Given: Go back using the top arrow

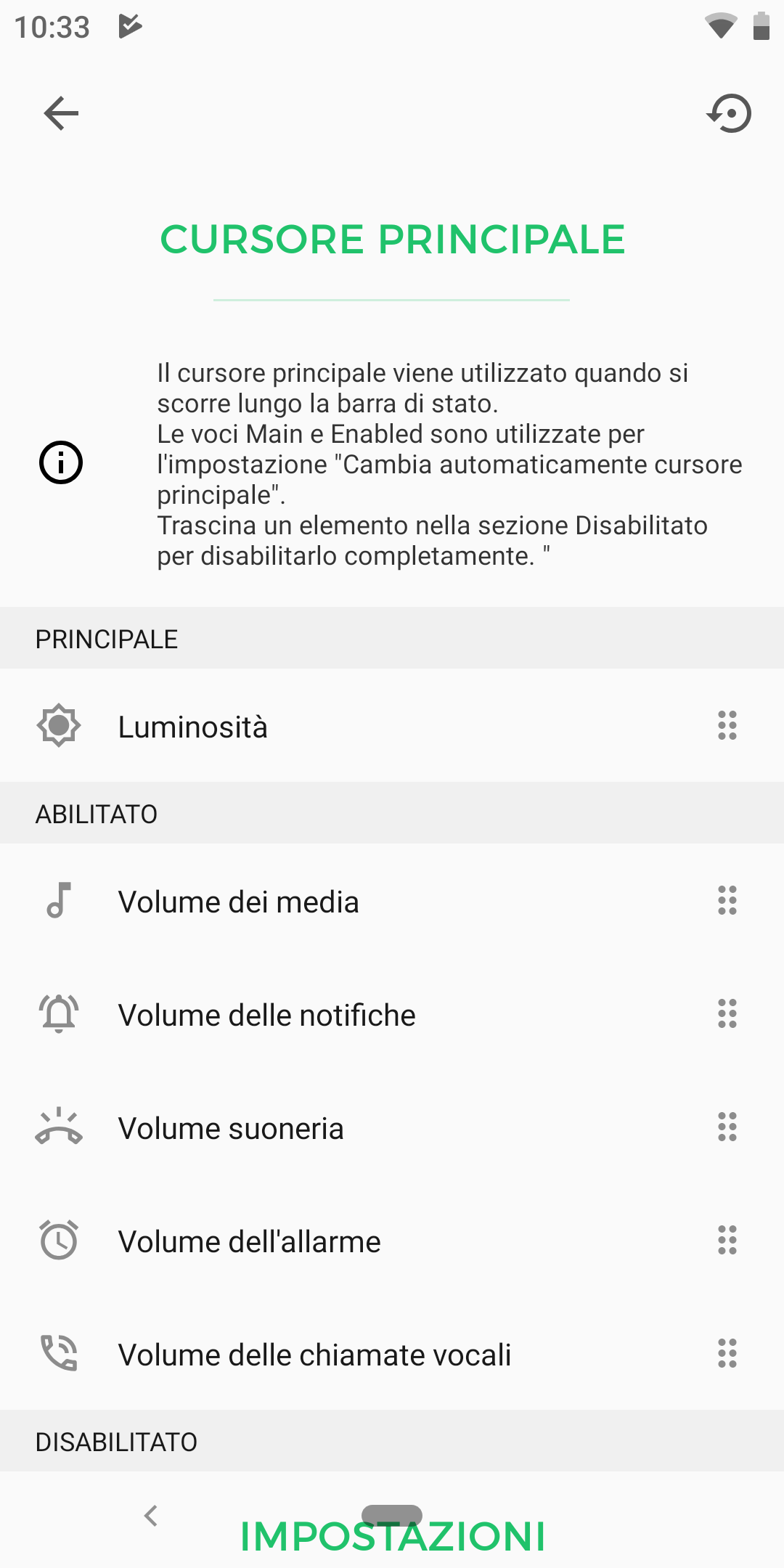Looking at the screenshot, I should click(61, 113).
